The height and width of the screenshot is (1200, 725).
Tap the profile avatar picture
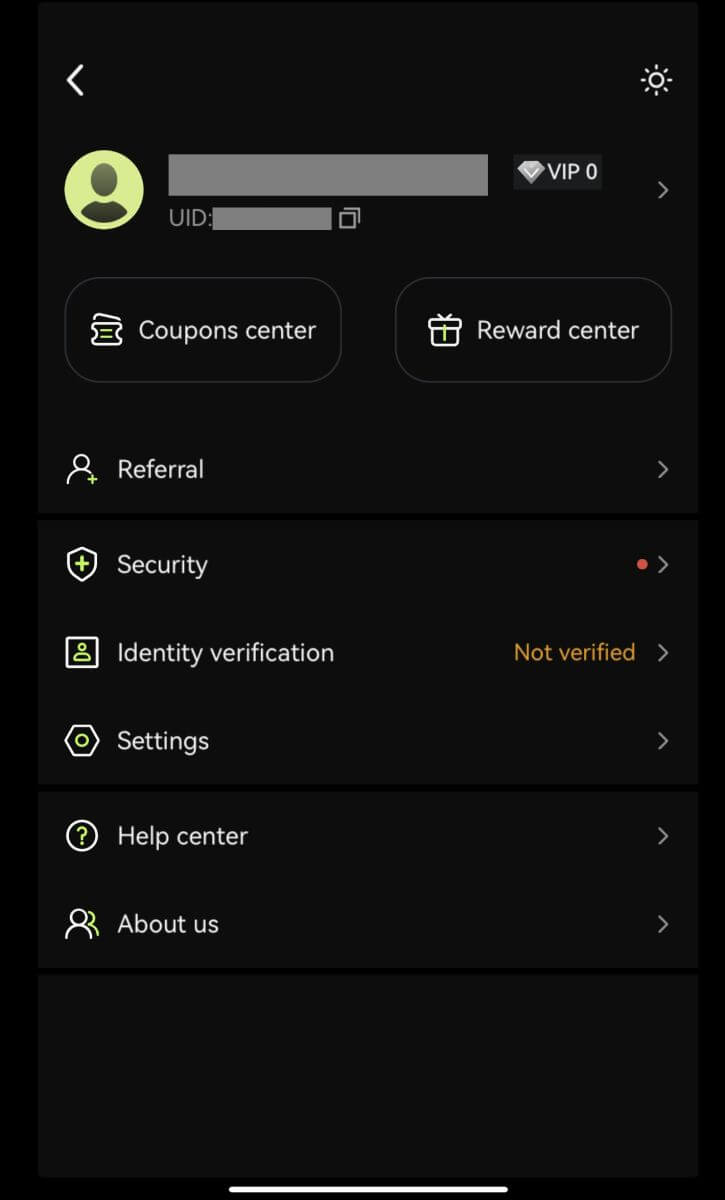[104, 189]
